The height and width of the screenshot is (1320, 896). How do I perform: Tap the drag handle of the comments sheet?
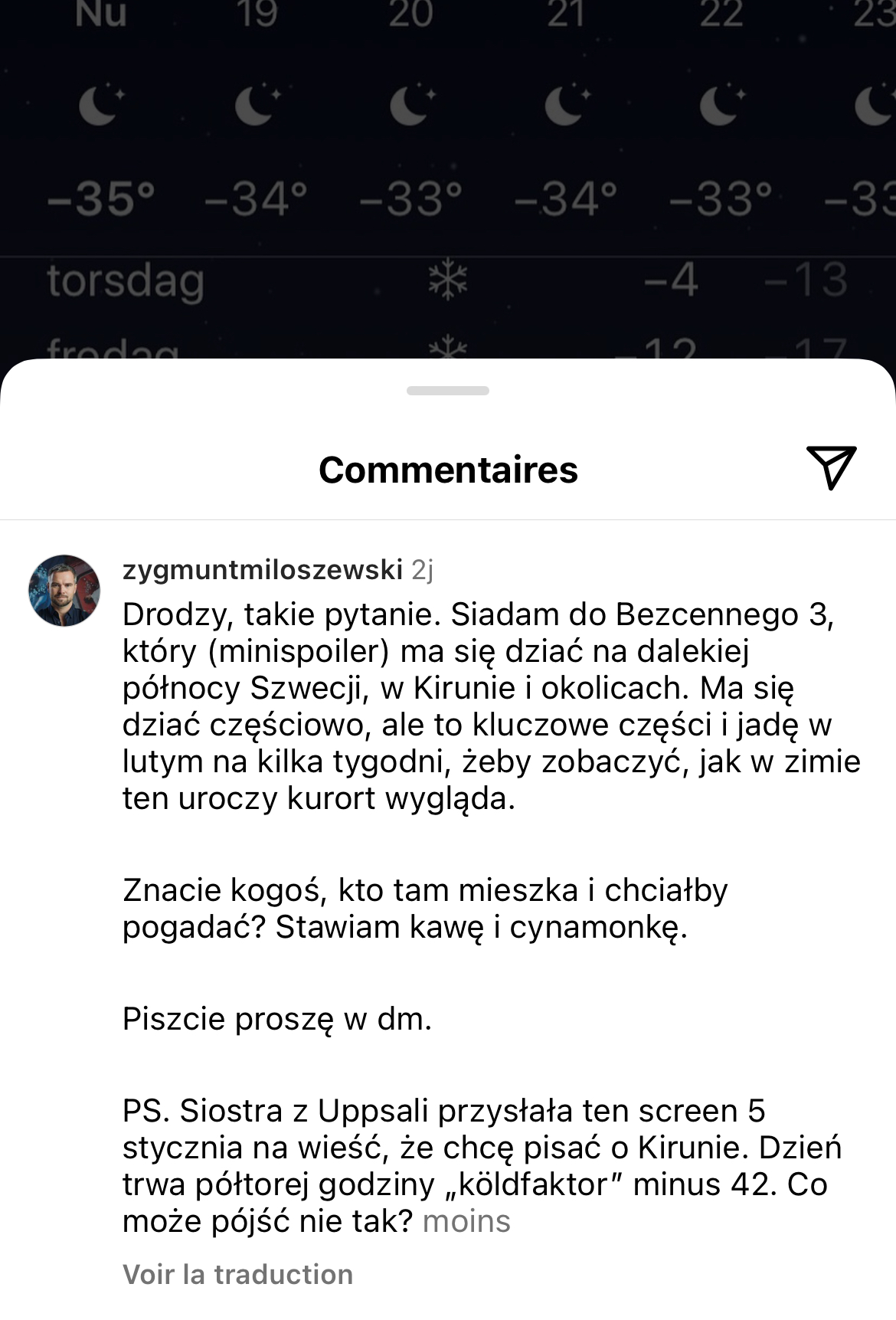click(448, 391)
